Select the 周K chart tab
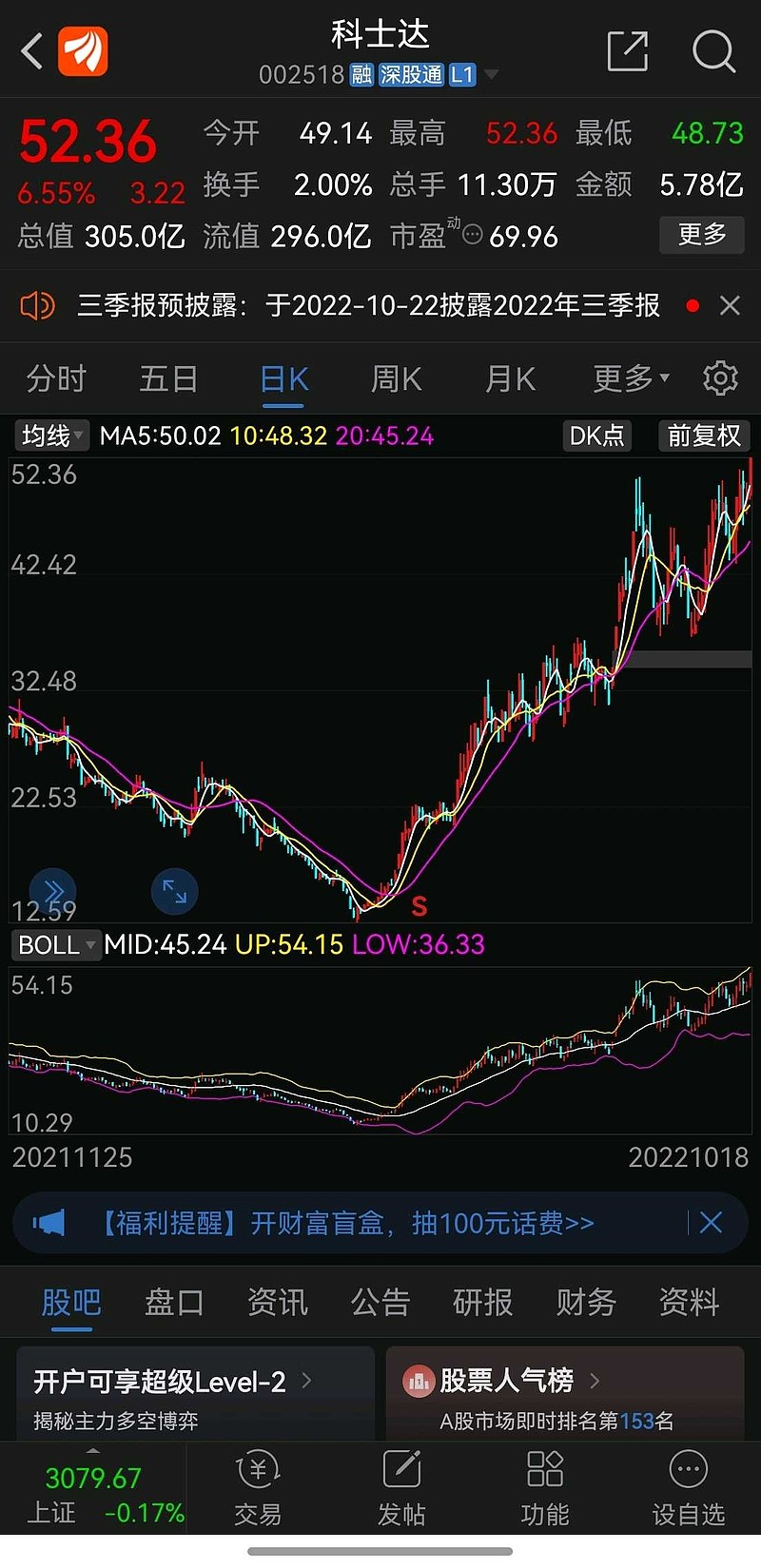The image size is (761, 1568). tap(396, 378)
